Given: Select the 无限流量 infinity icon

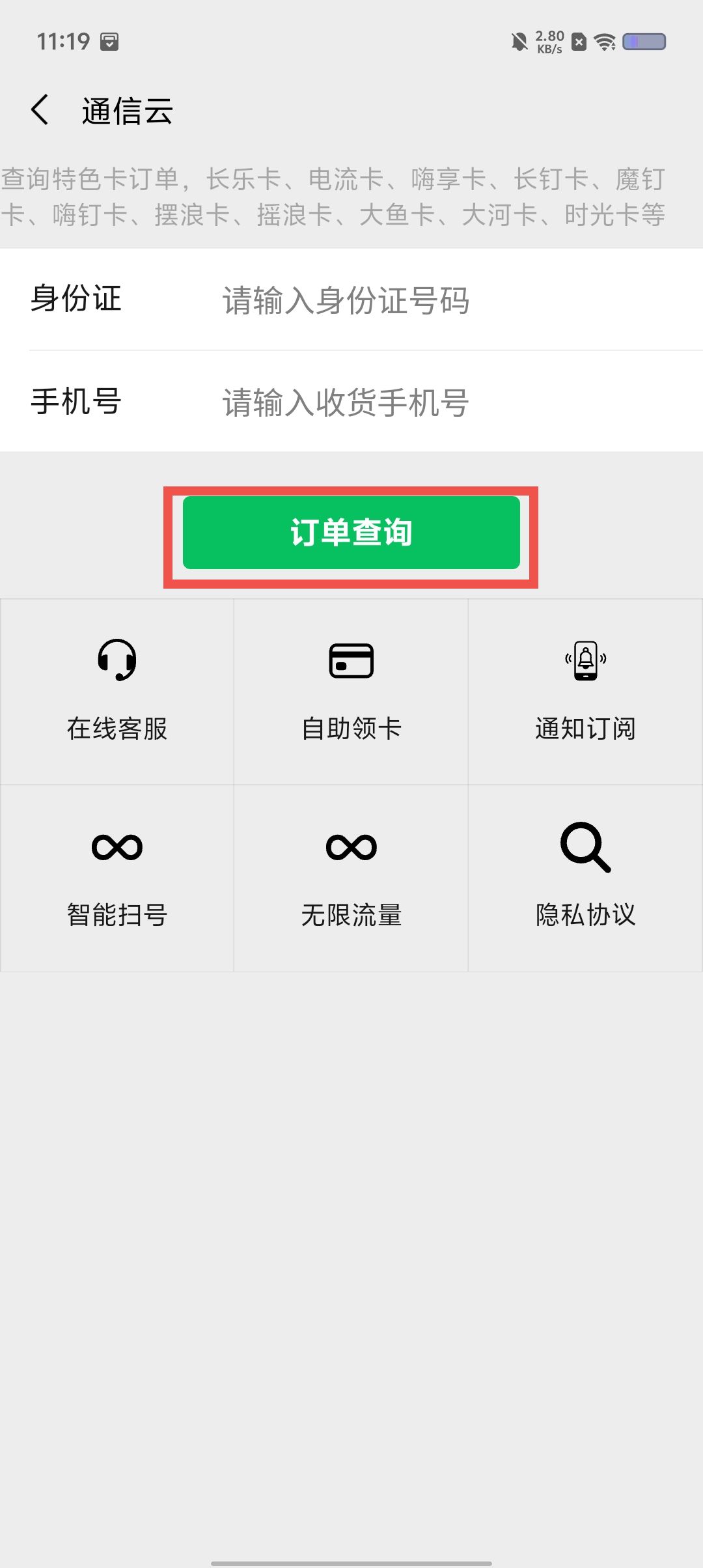Looking at the screenshot, I should [x=351, y=847].
